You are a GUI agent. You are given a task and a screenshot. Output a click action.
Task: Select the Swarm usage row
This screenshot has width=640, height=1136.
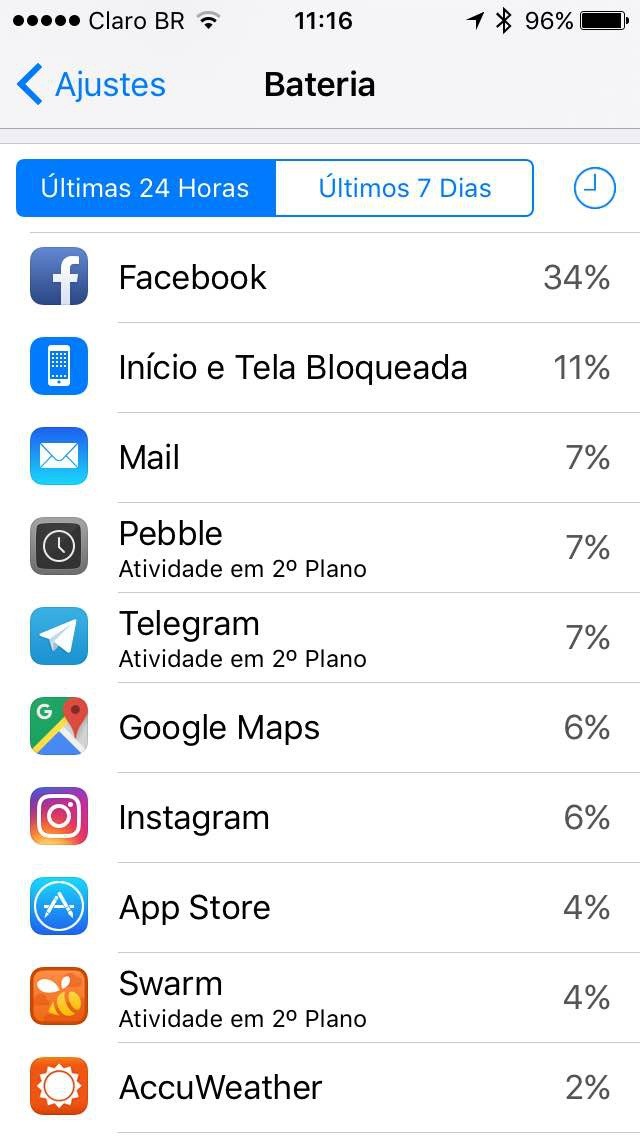click(320, 997)
